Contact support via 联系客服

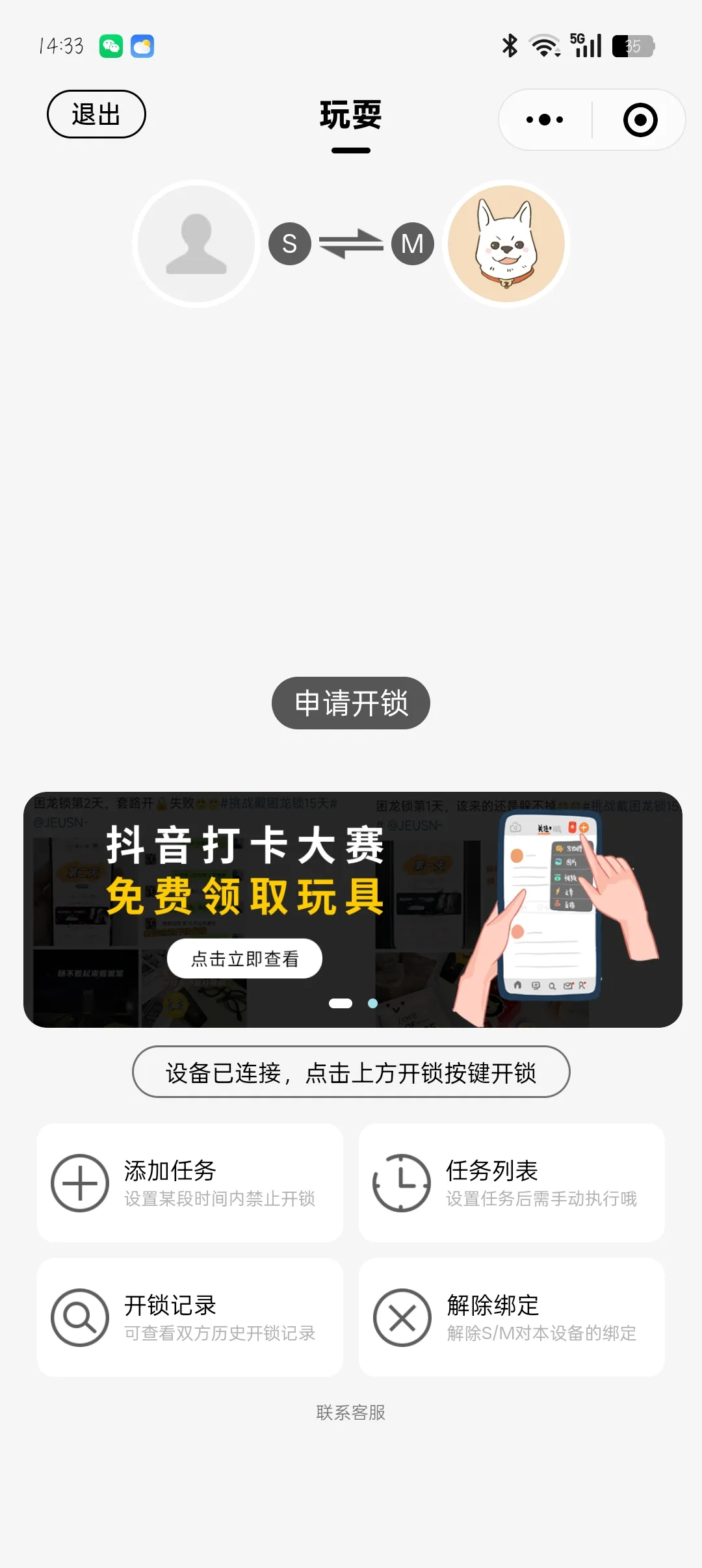pyautogui.click(x=351, y=1412)
